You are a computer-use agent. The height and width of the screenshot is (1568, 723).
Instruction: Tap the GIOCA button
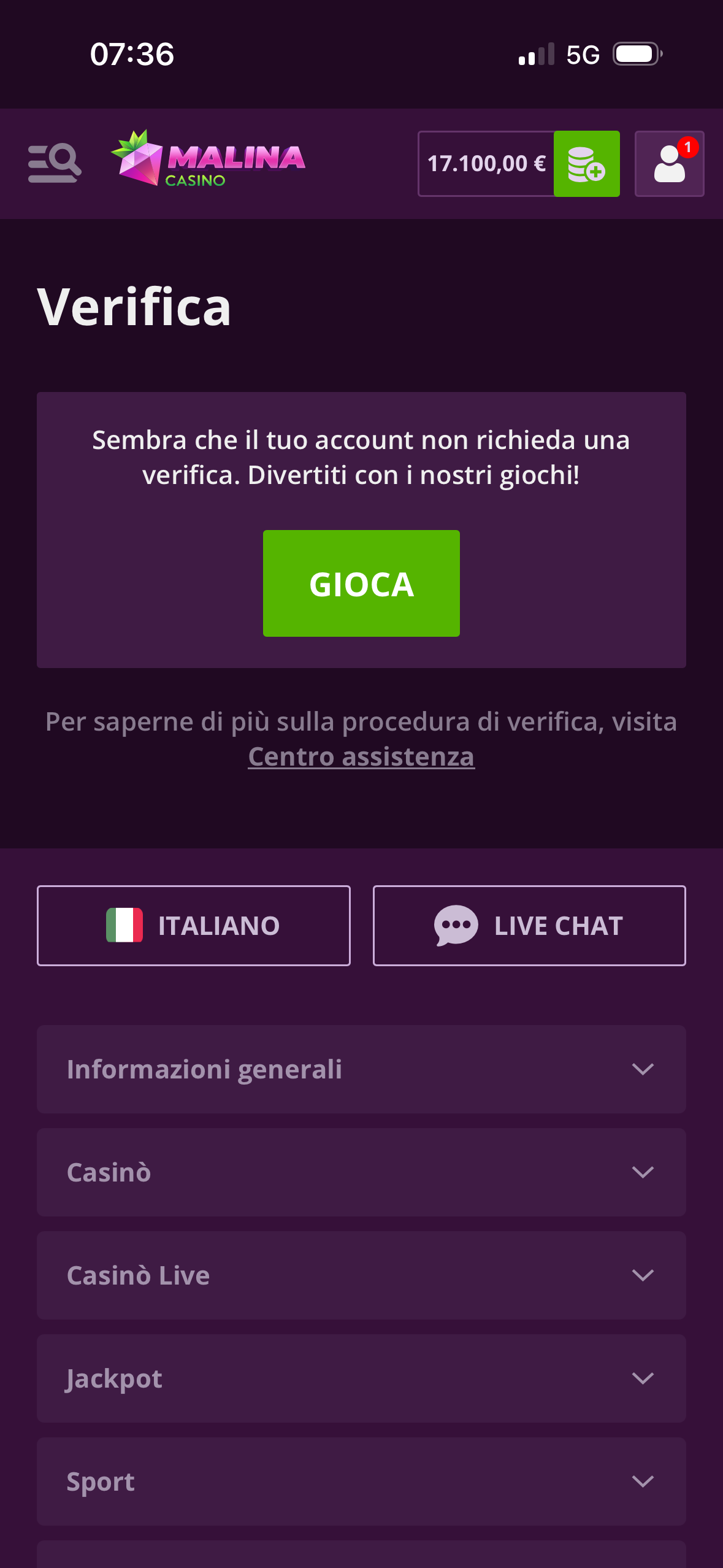tap(361, 583)
